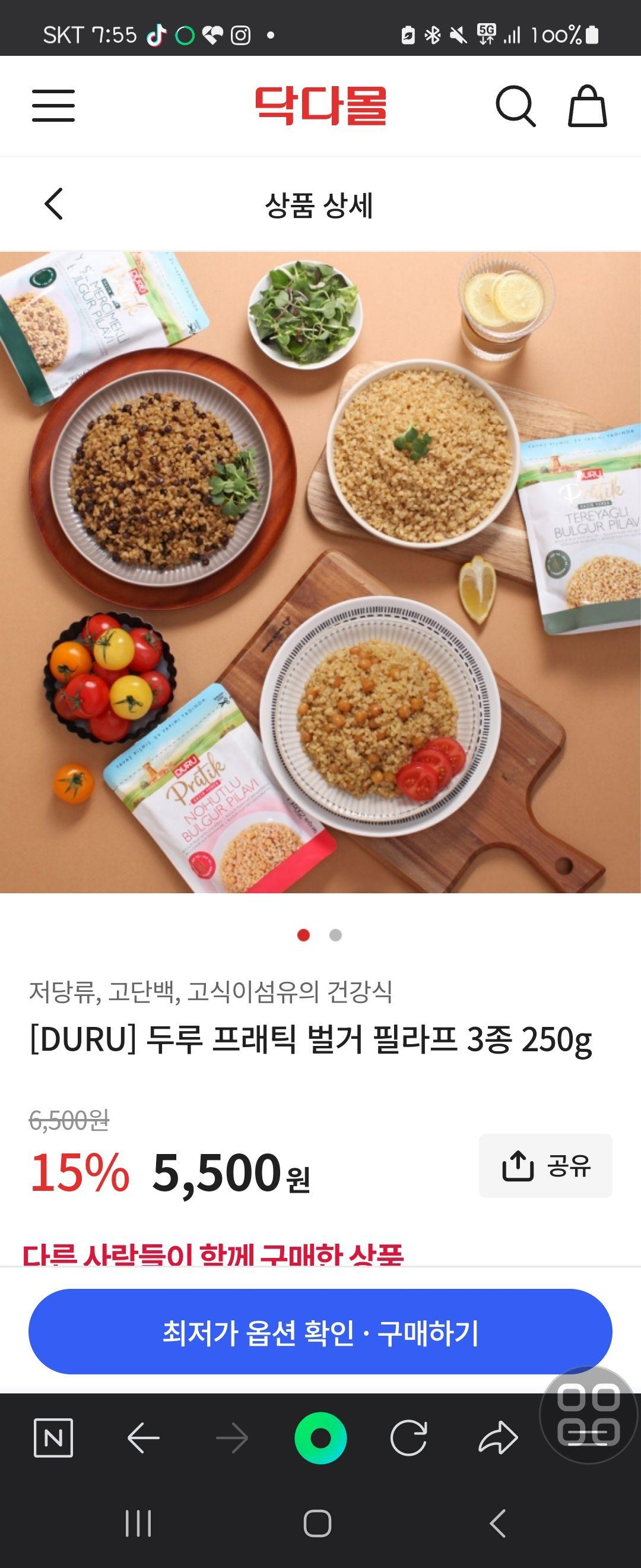The image size is (641, 1568).
Task: Tap the system home button
Action: coord(317,1523)
